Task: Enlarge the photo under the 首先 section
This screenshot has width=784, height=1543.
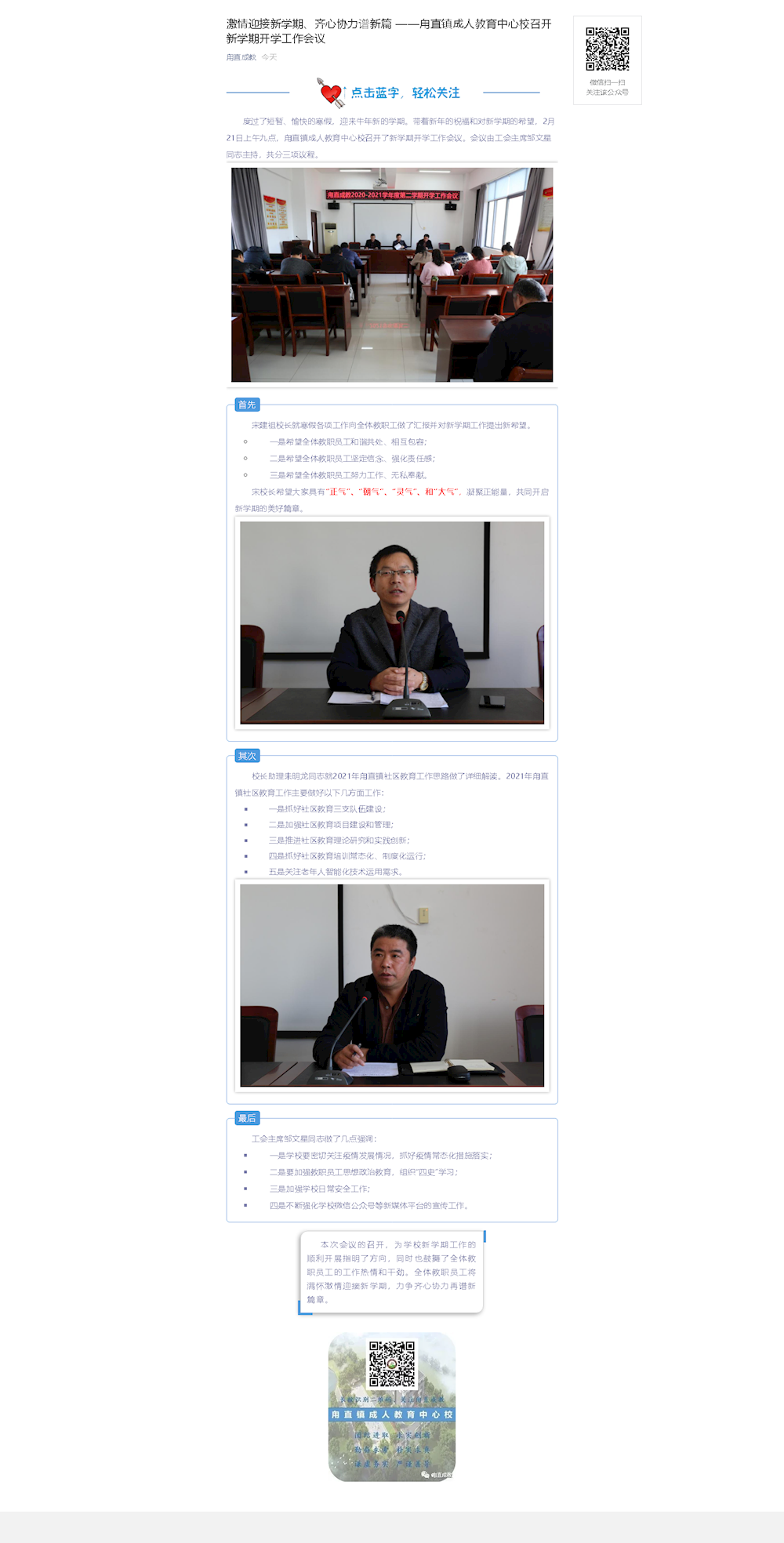Action: point(392,623)
